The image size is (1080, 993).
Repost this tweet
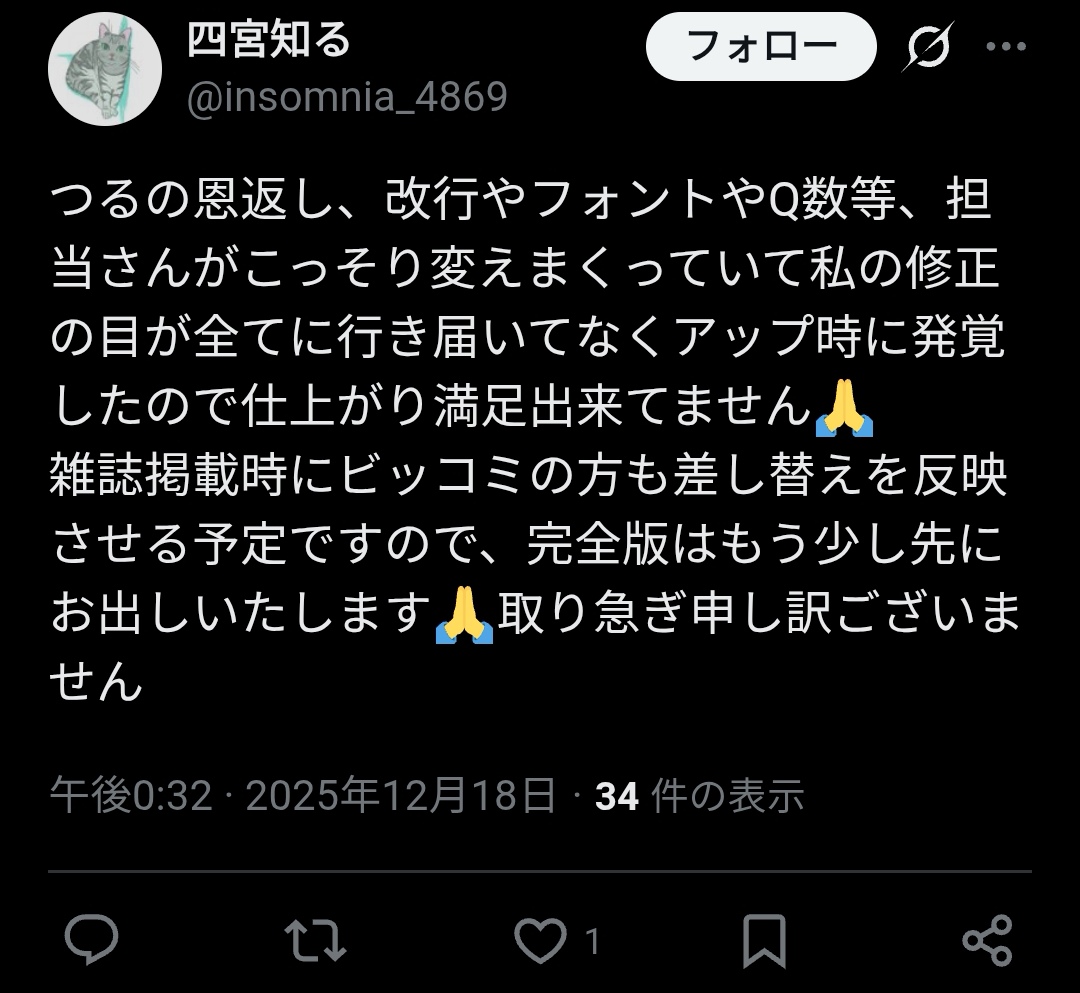[315, 940]
